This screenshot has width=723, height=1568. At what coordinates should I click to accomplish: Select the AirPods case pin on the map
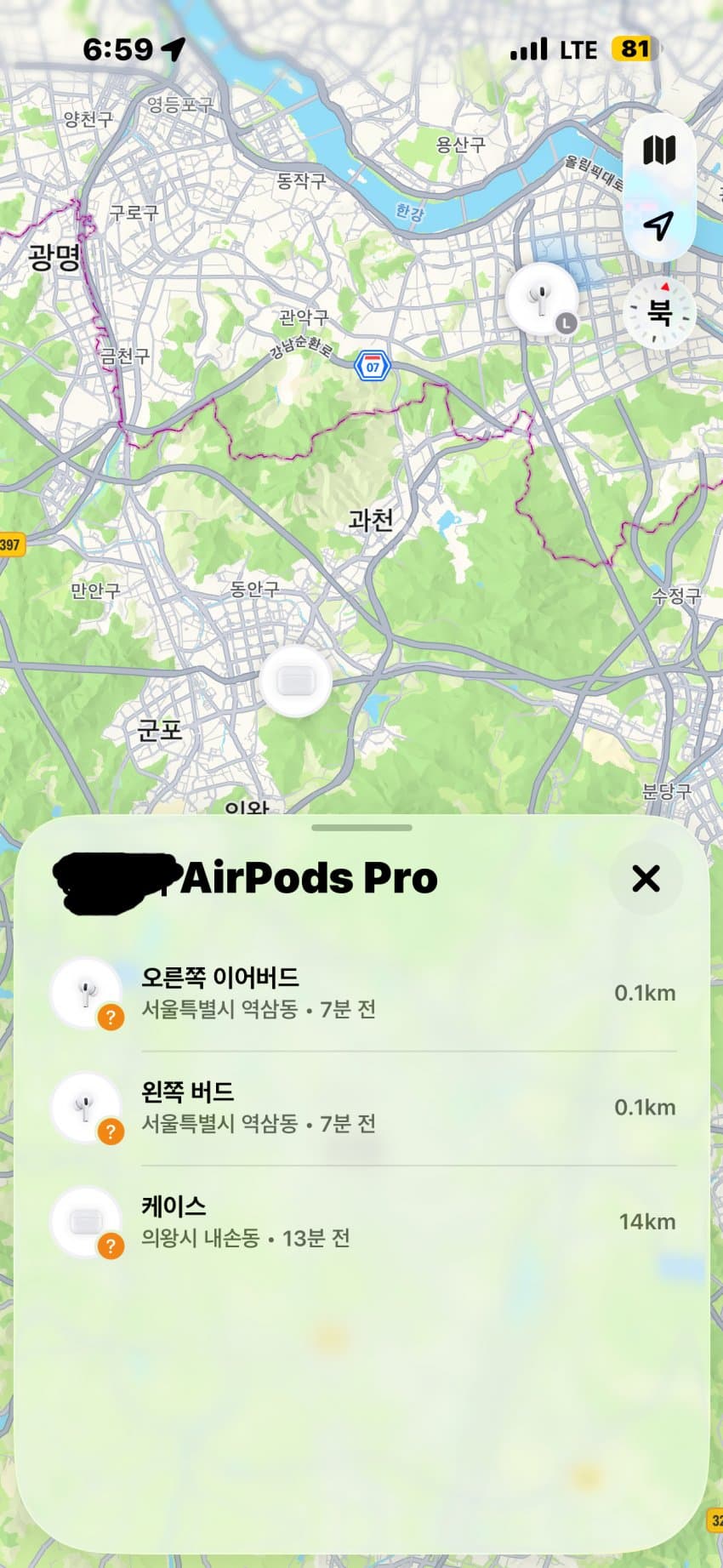click(295, 681)
